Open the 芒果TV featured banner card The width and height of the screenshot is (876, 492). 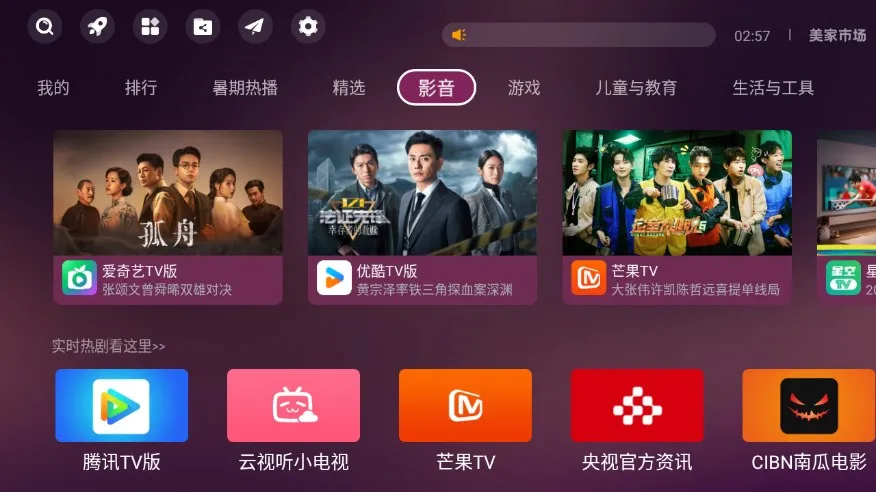click(x=677, y=217)
